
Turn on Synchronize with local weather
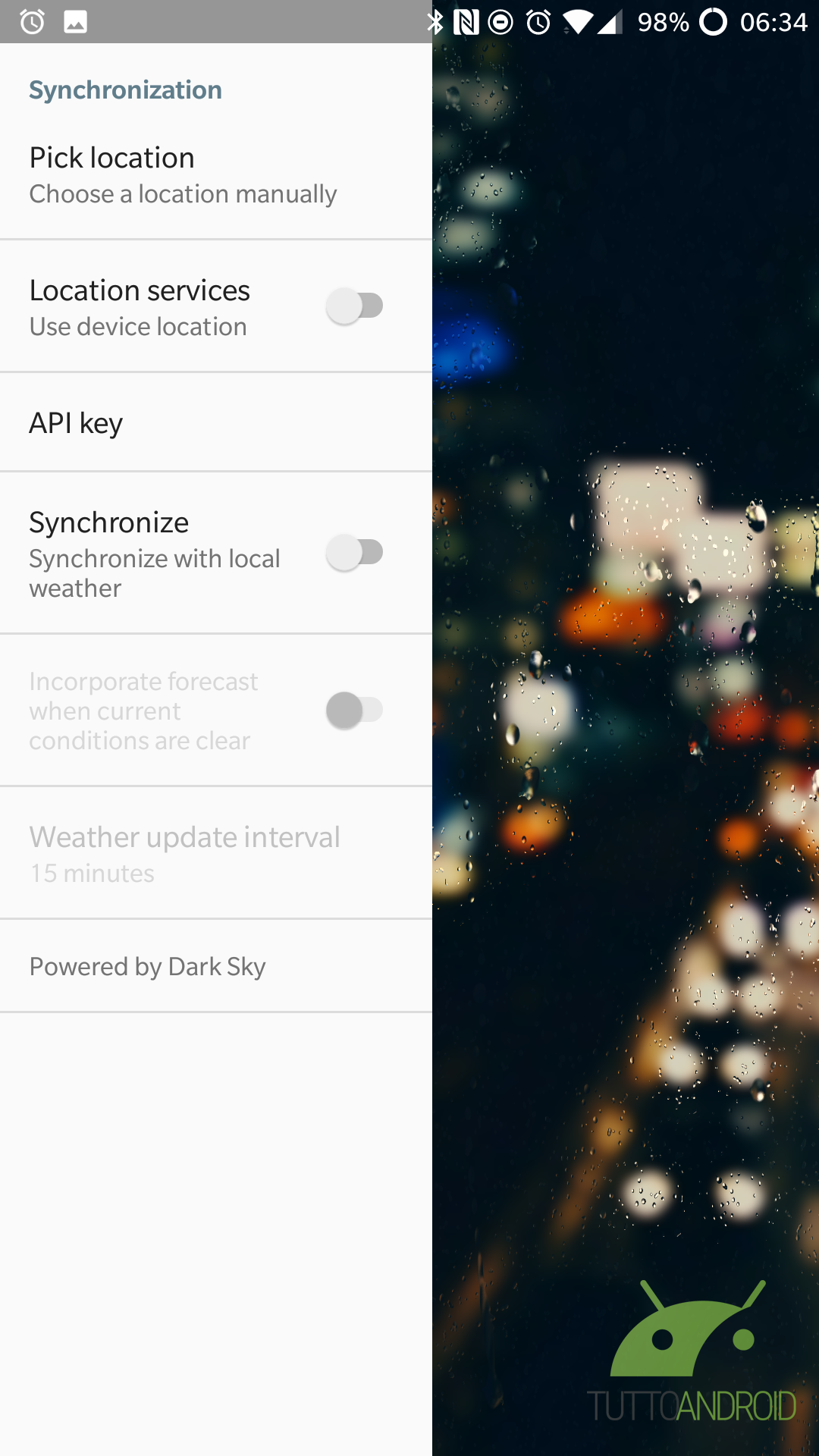pyautogui.click(x=354, y=553)
